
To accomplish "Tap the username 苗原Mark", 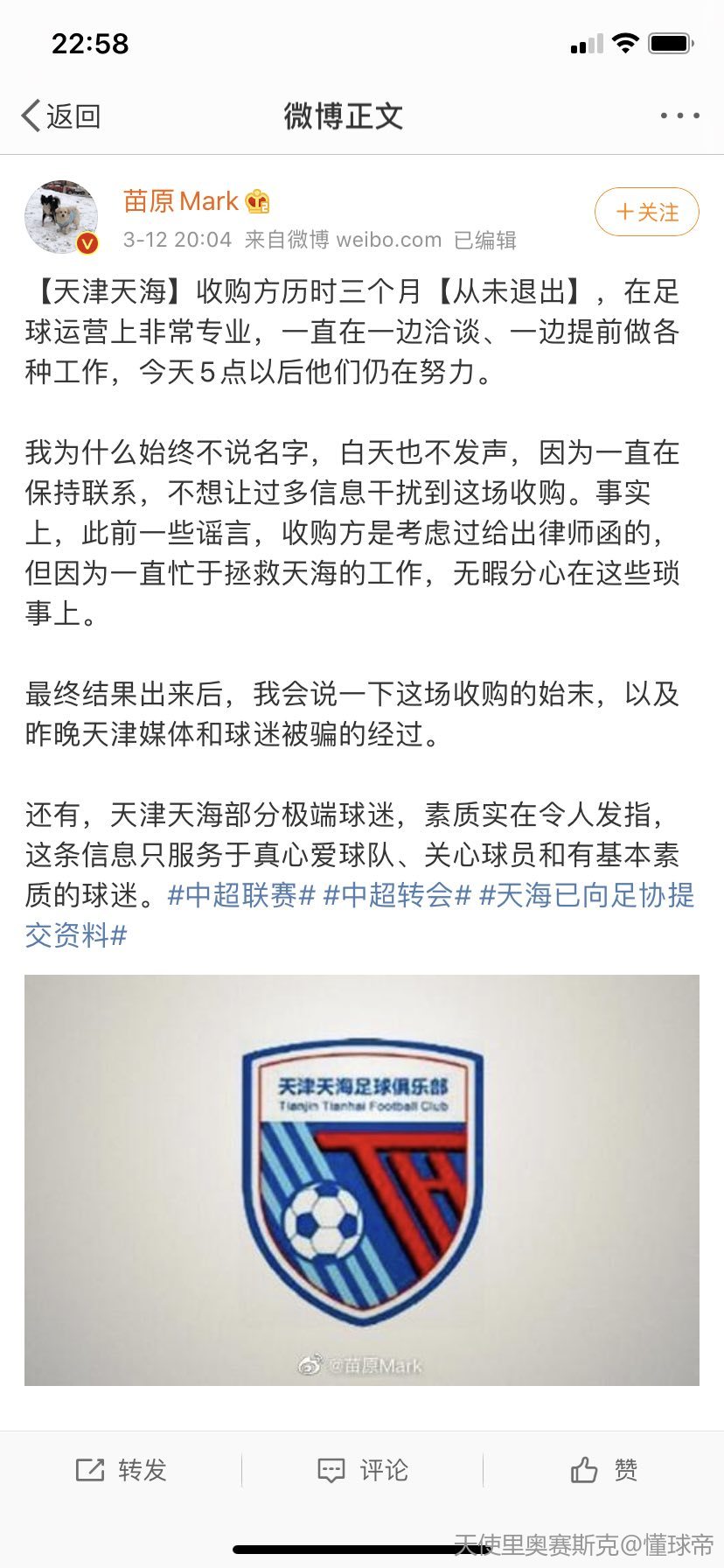I will (x=180, y=201).
